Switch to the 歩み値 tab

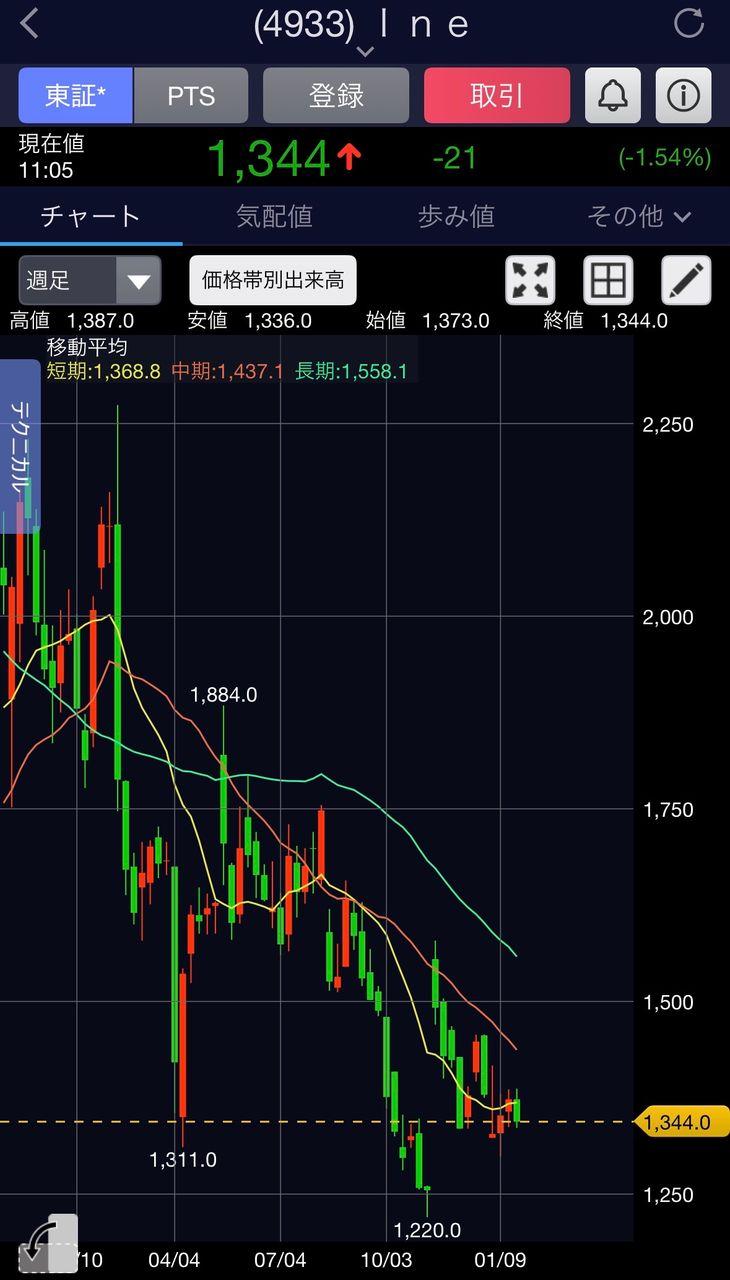click(x=456, y=216)
